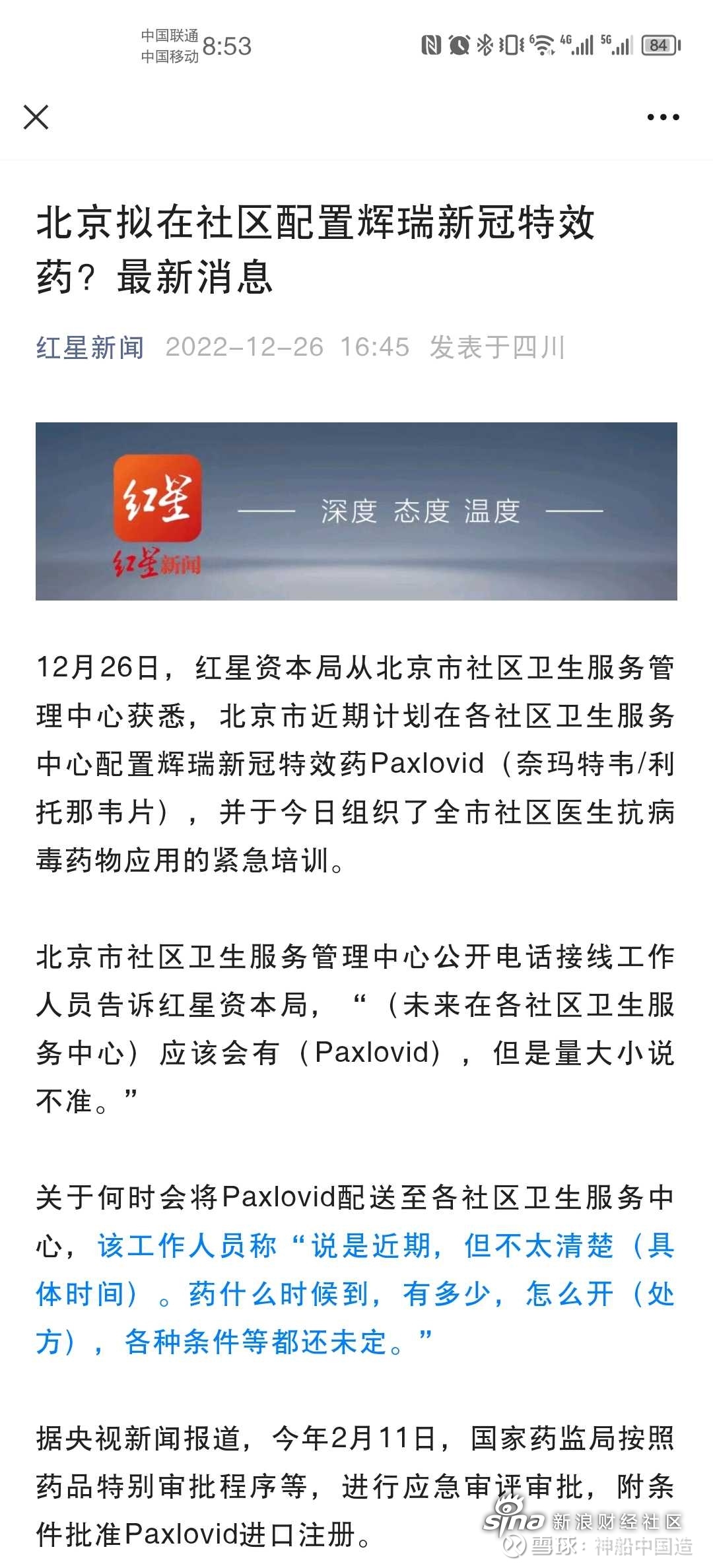Close the article page

36,117
